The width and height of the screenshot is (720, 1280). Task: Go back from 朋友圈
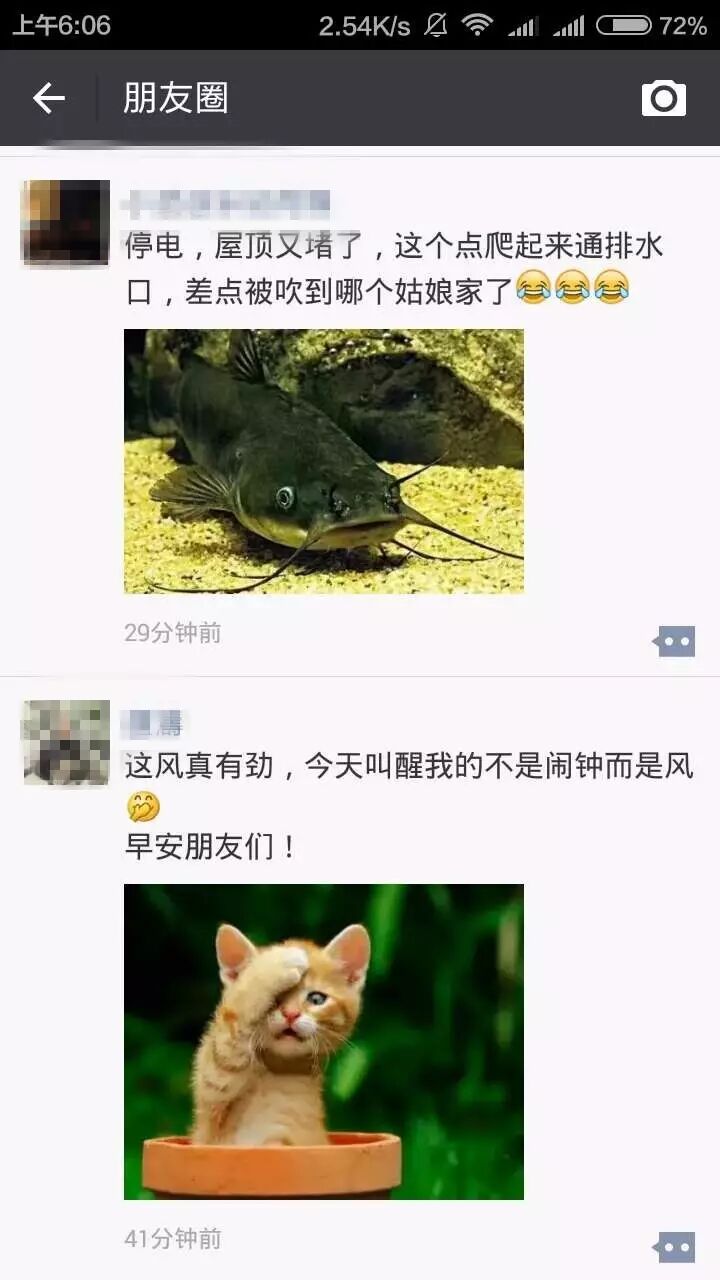pos(48,98)
